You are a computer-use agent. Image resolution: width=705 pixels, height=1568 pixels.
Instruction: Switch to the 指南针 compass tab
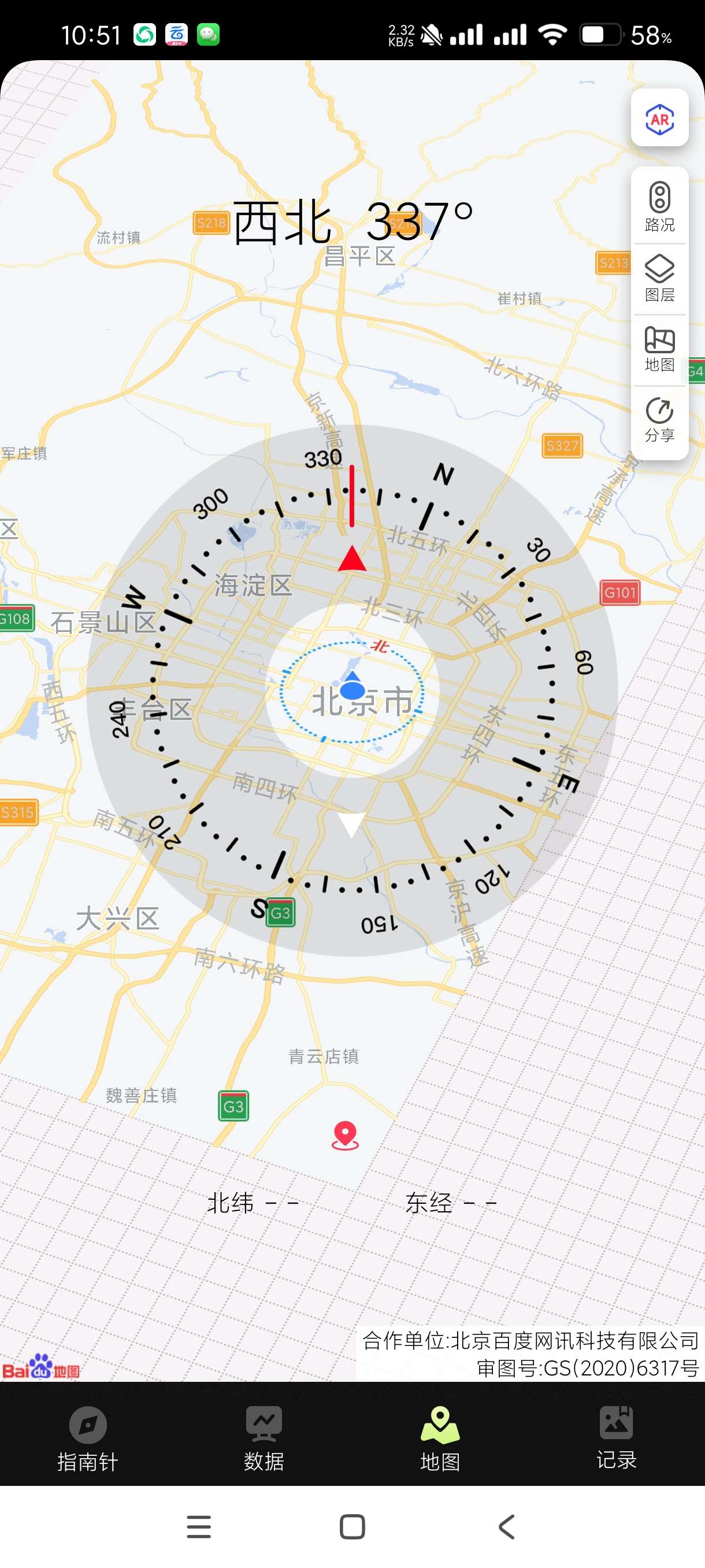tap(88, 1438)
